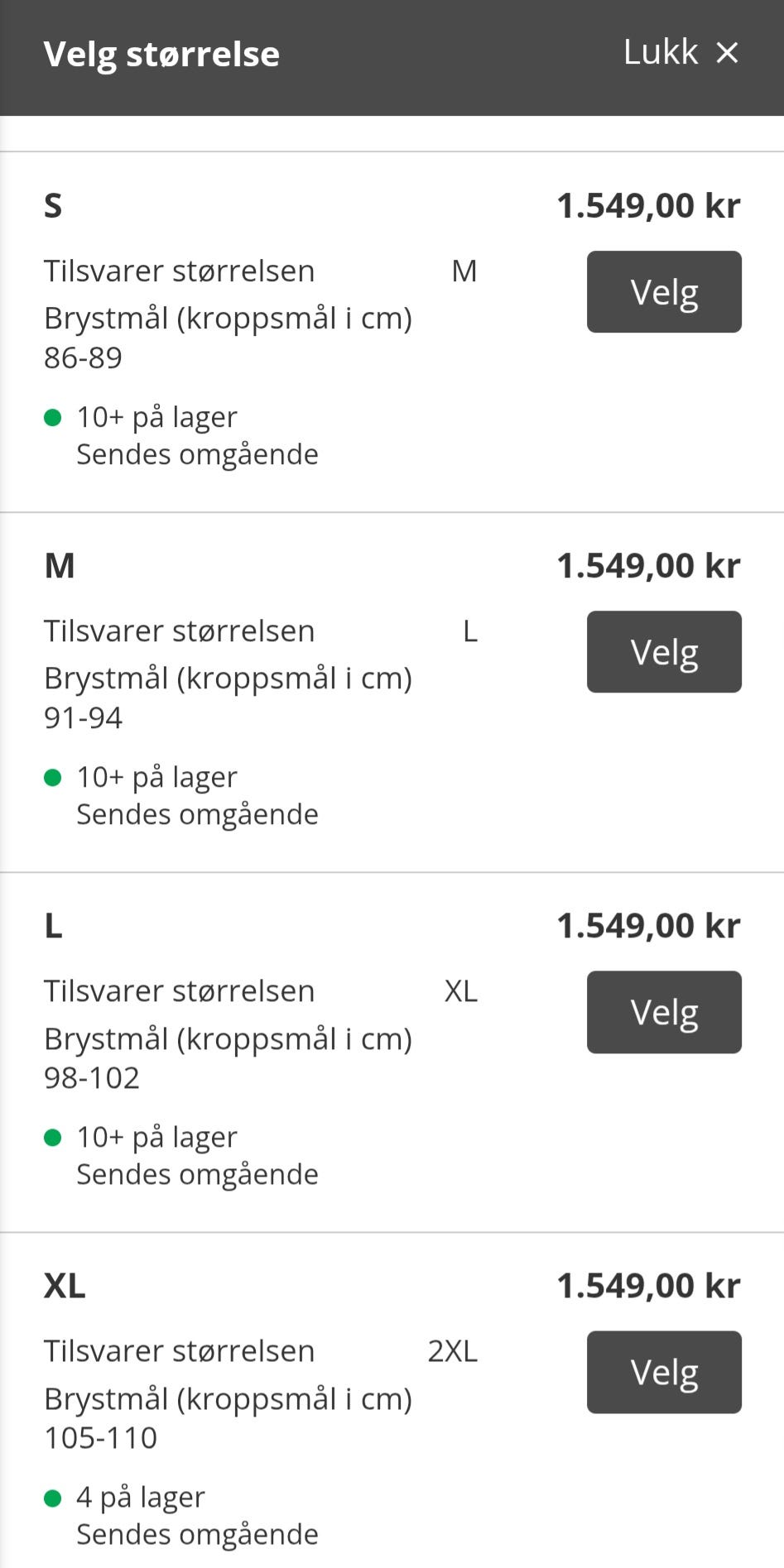Click '4 på lager' text under size XL
The width and height of the screenshot is (784, 1568).
pos(140,1497)
